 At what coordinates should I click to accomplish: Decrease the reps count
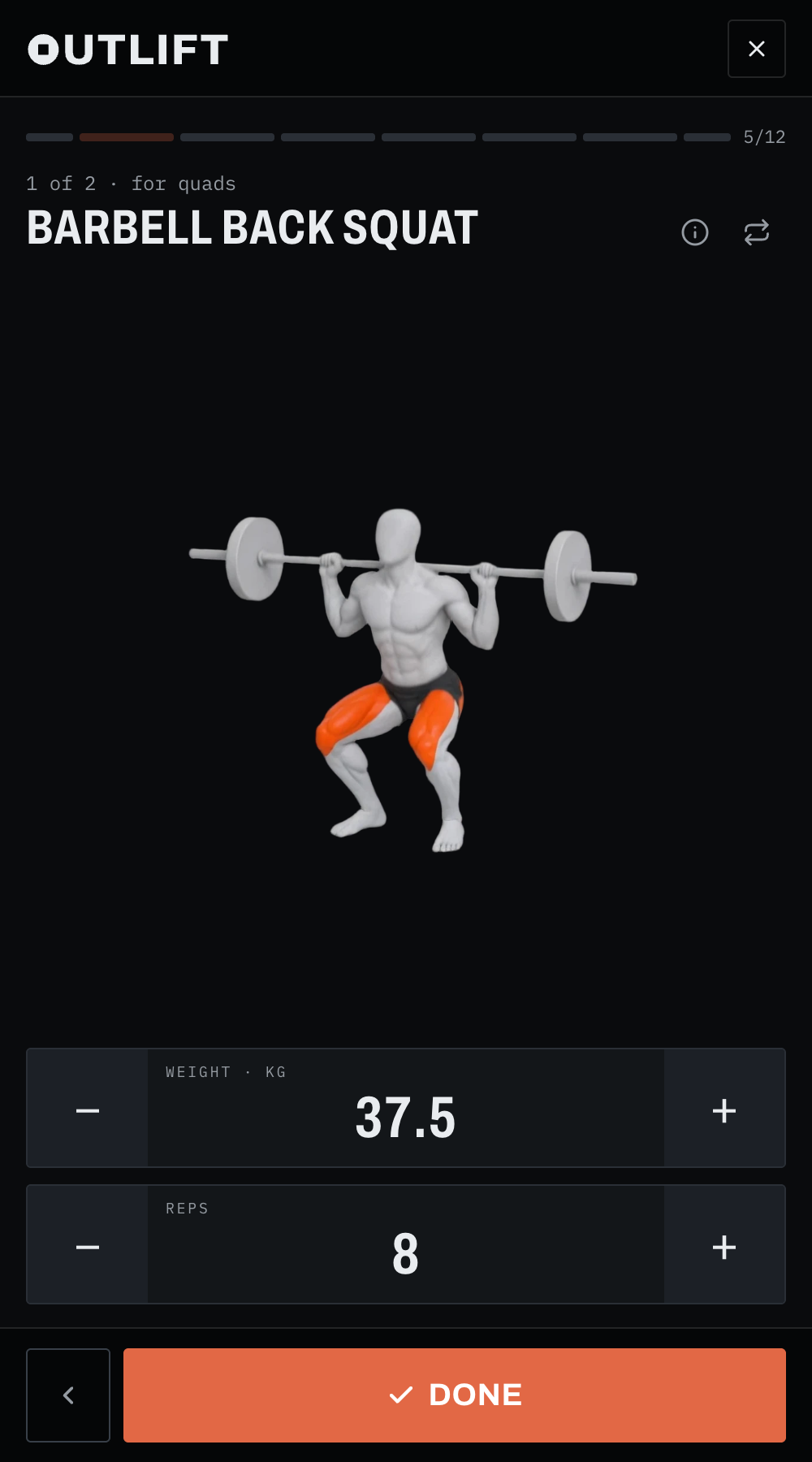pyautogui.click(x=88, y=1244)
